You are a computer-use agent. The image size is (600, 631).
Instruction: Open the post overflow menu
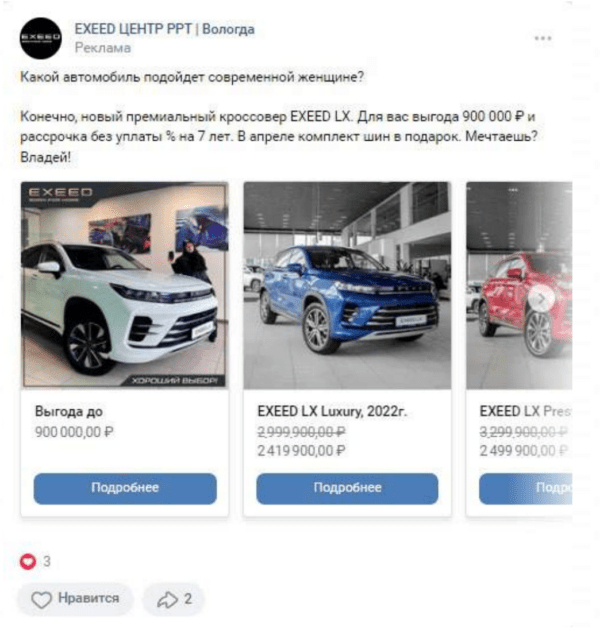(543, 38)
